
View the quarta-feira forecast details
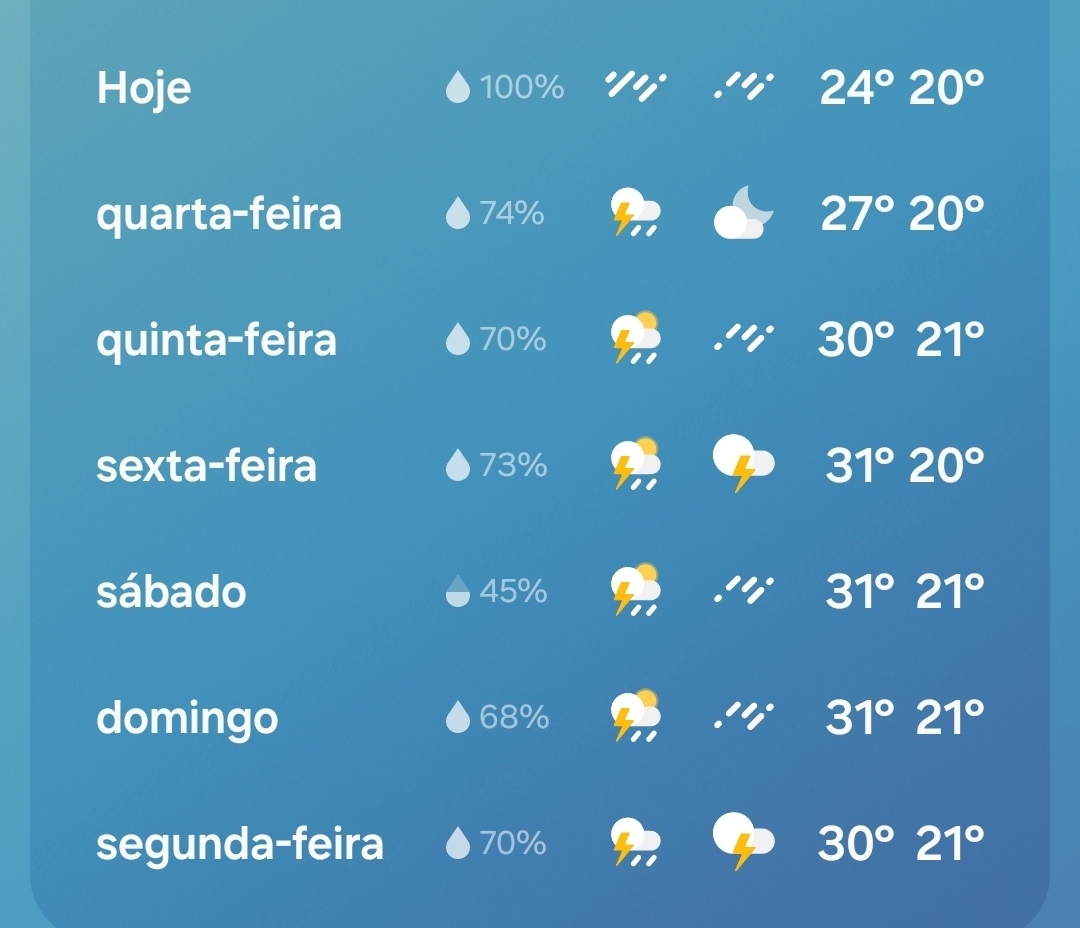click(219, 214)
